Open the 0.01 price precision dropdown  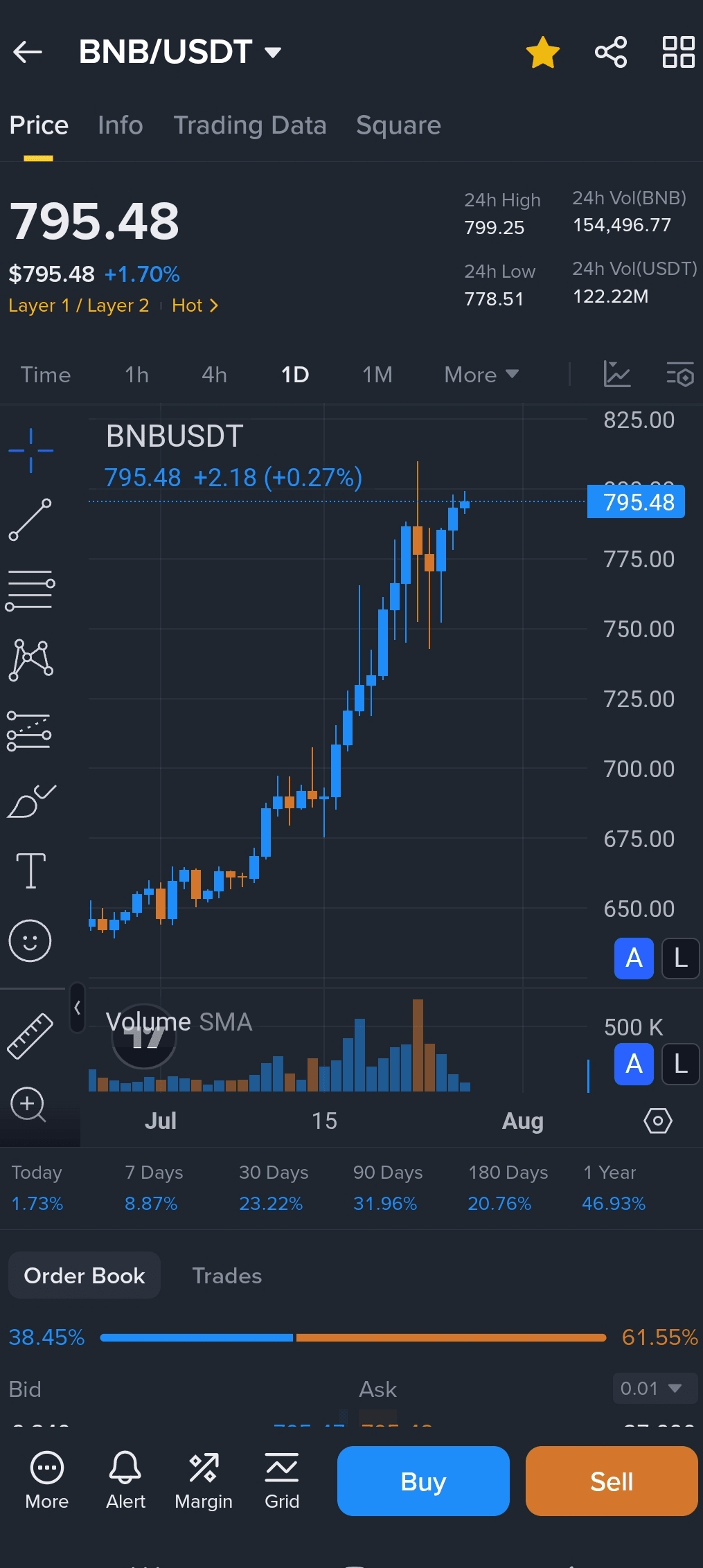click(x=655, y=1389)
